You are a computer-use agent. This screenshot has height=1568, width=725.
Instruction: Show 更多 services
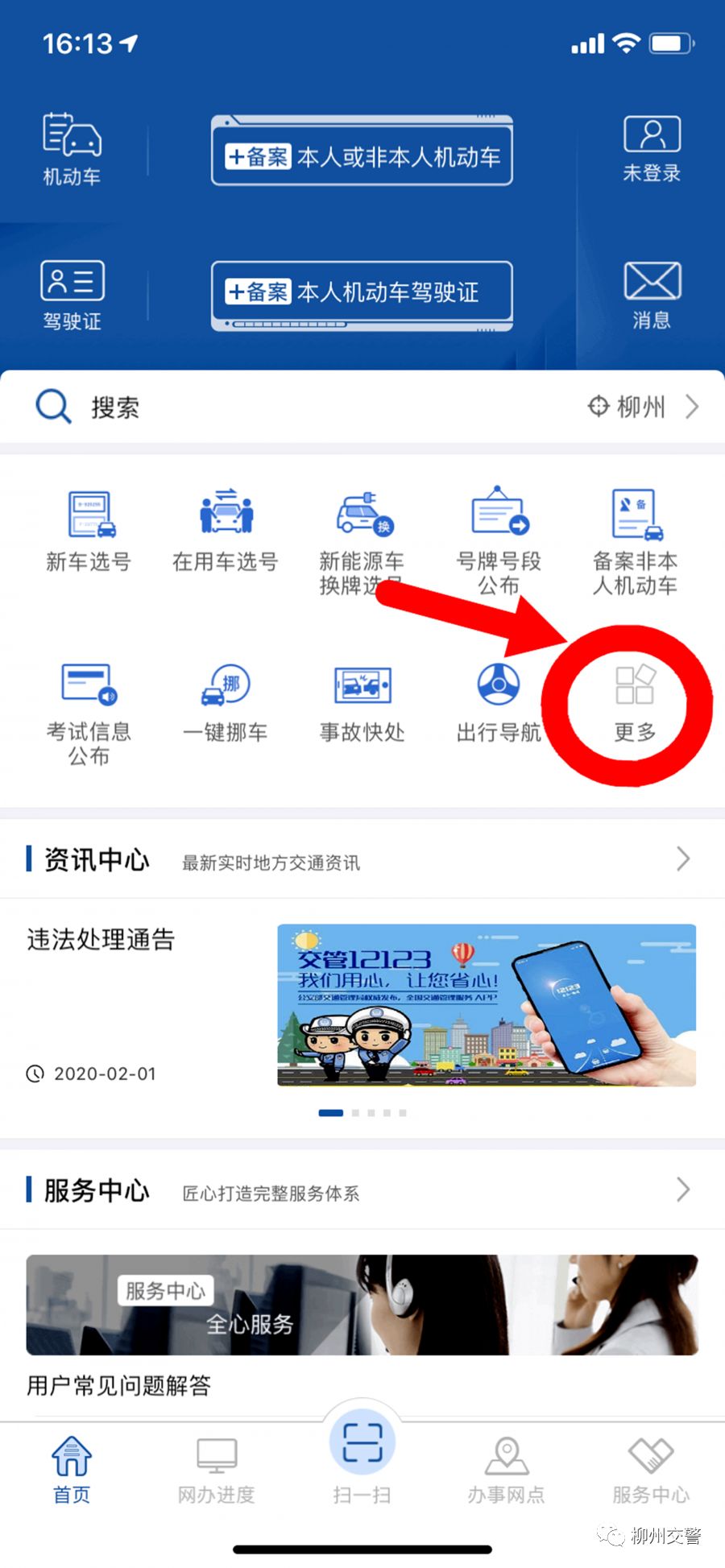[x=636, y=702]
